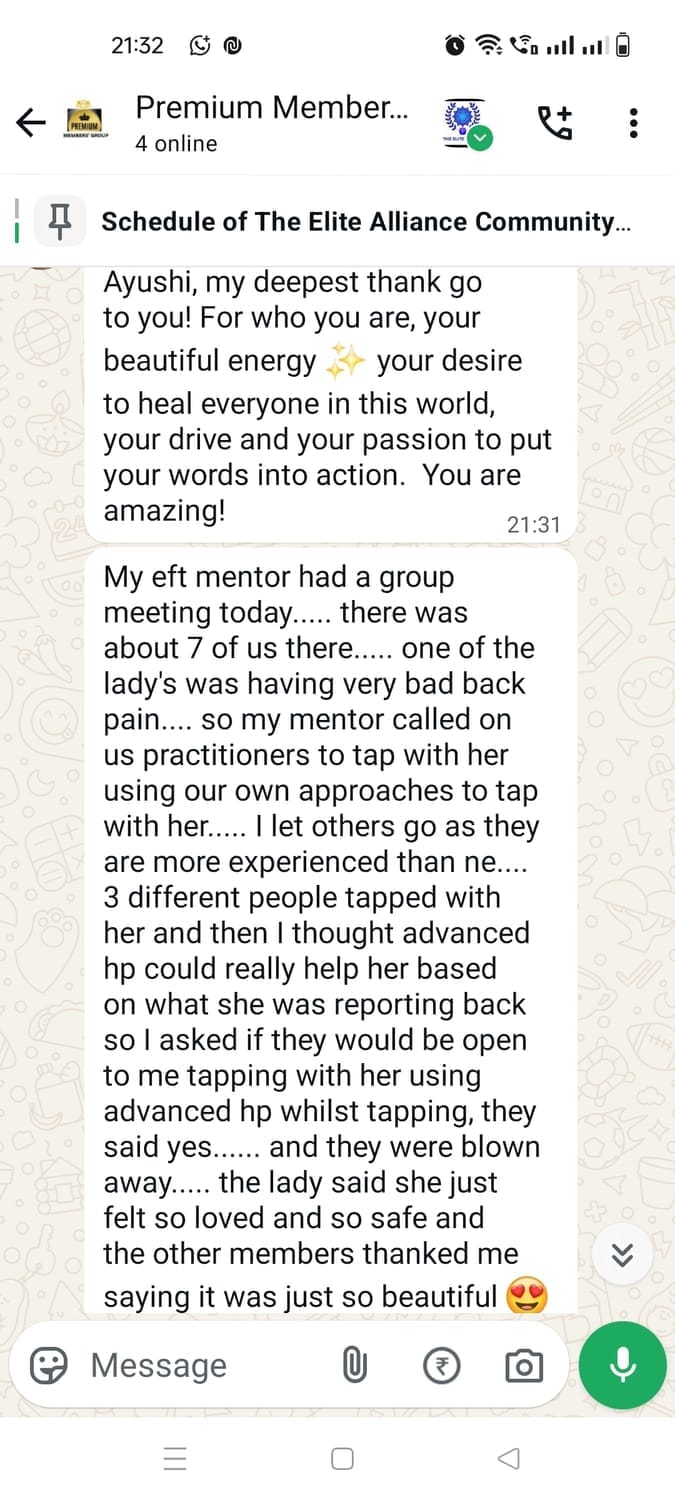Open the pinned Elite Alliance schedule message
The width and height of the screenshot is (675, 1500).
click(365, 221)
